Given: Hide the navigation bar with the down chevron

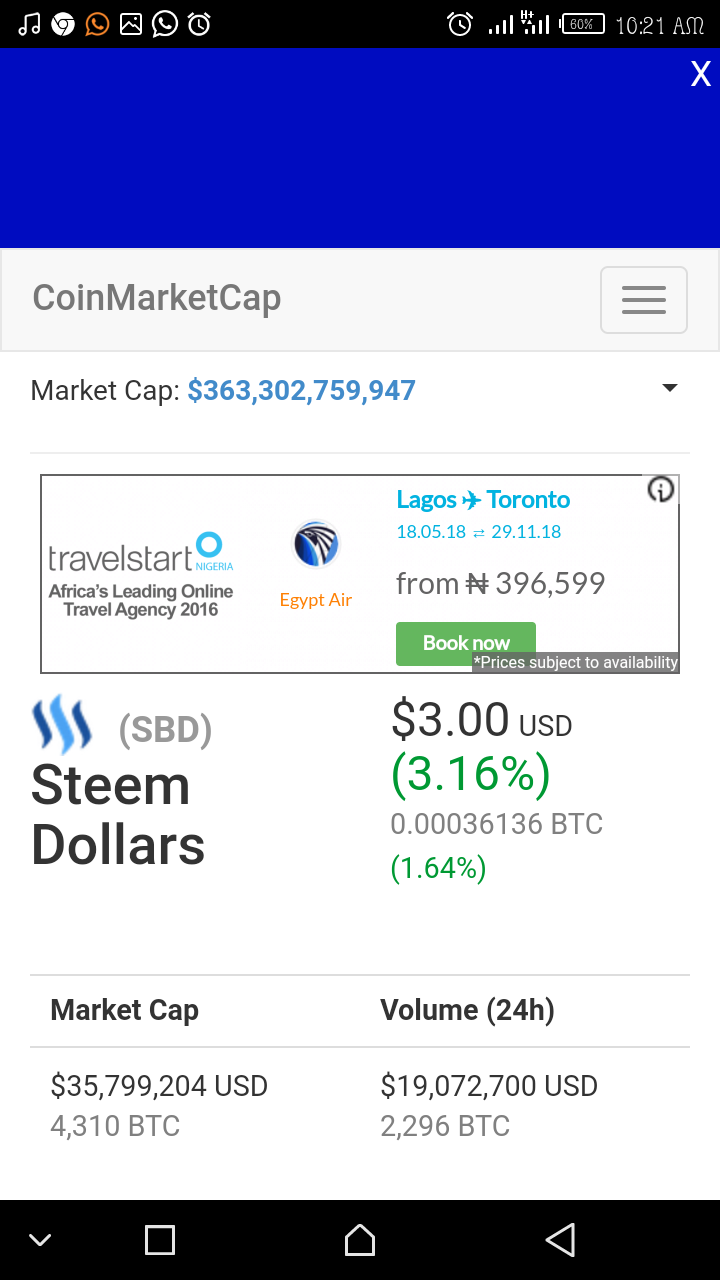Looking at the screenshot, I should [x=40, y=1241].
